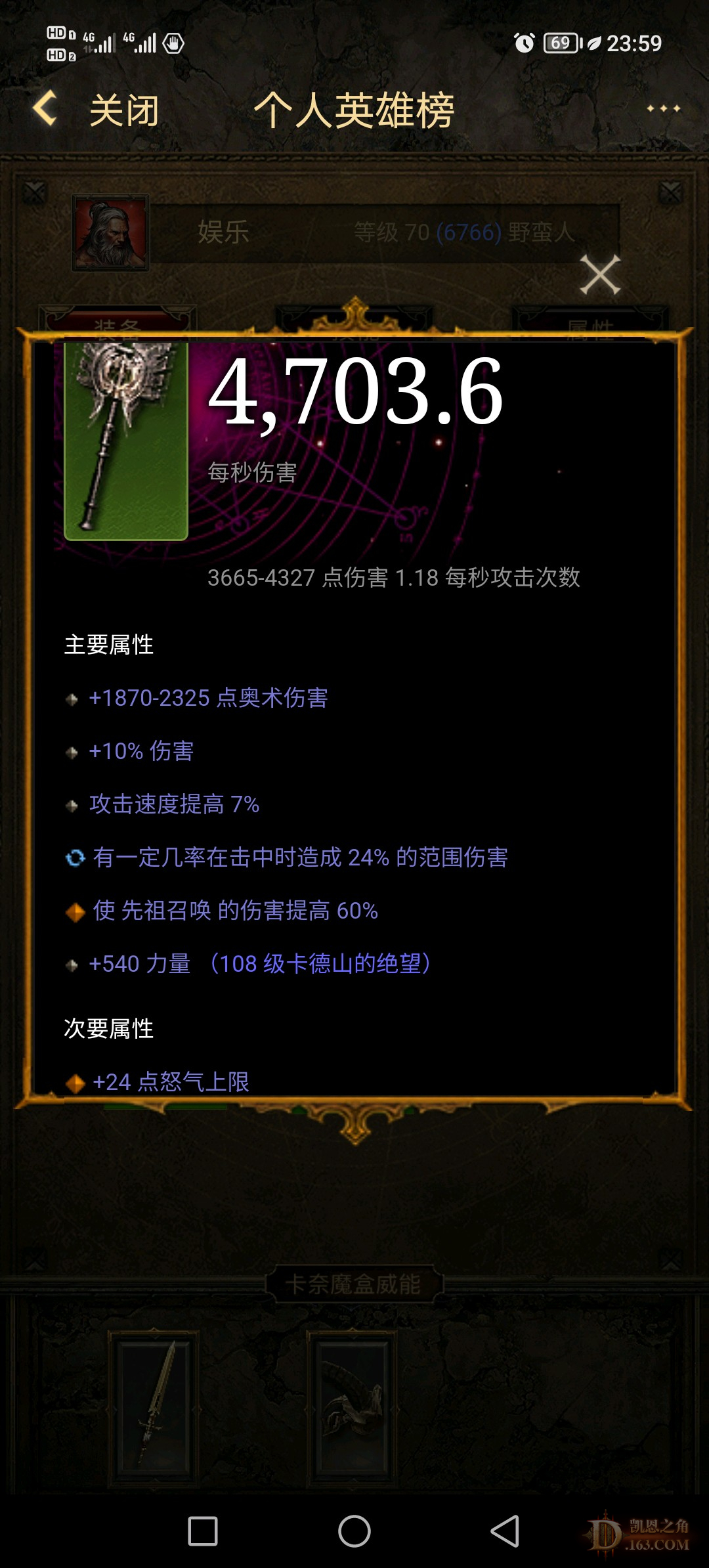The width and height of the screenshot is (709, 1568).
Task: Open the three-dot overflow menu
Action: (663, 109)
